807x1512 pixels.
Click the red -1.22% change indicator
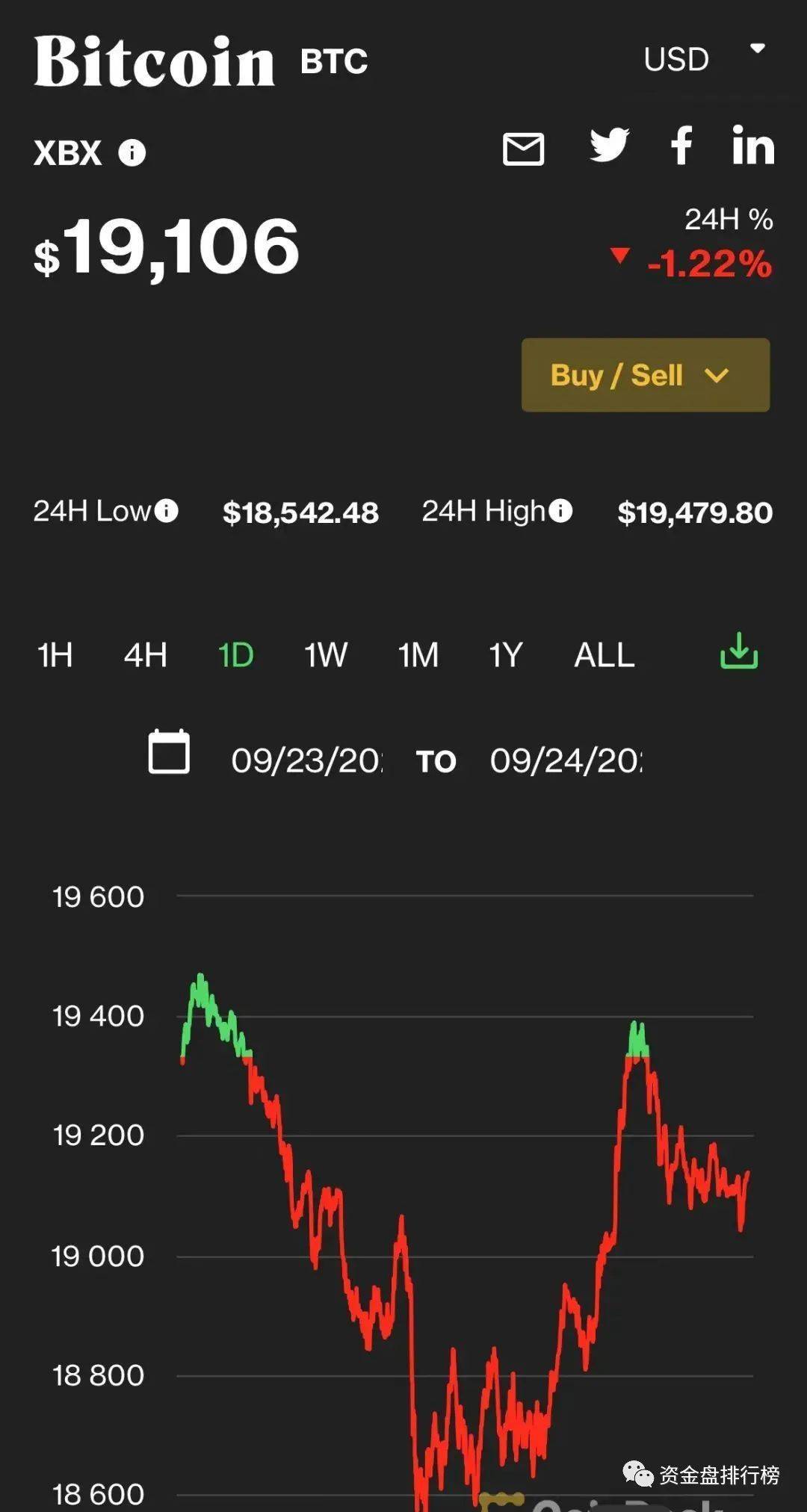pos(710,265)
